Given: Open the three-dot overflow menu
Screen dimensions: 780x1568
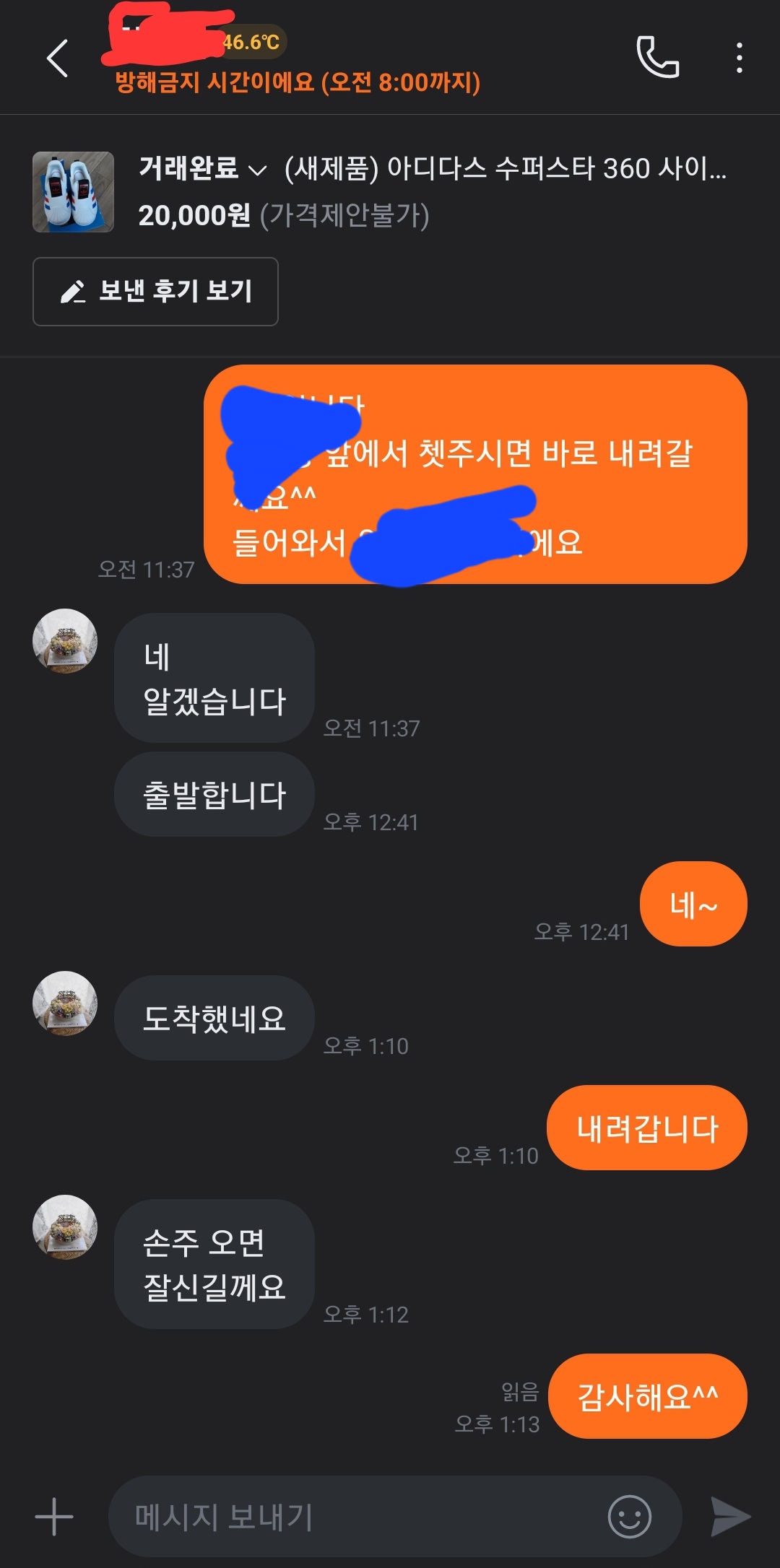Looking at the screenshot, I should [739, 58].
